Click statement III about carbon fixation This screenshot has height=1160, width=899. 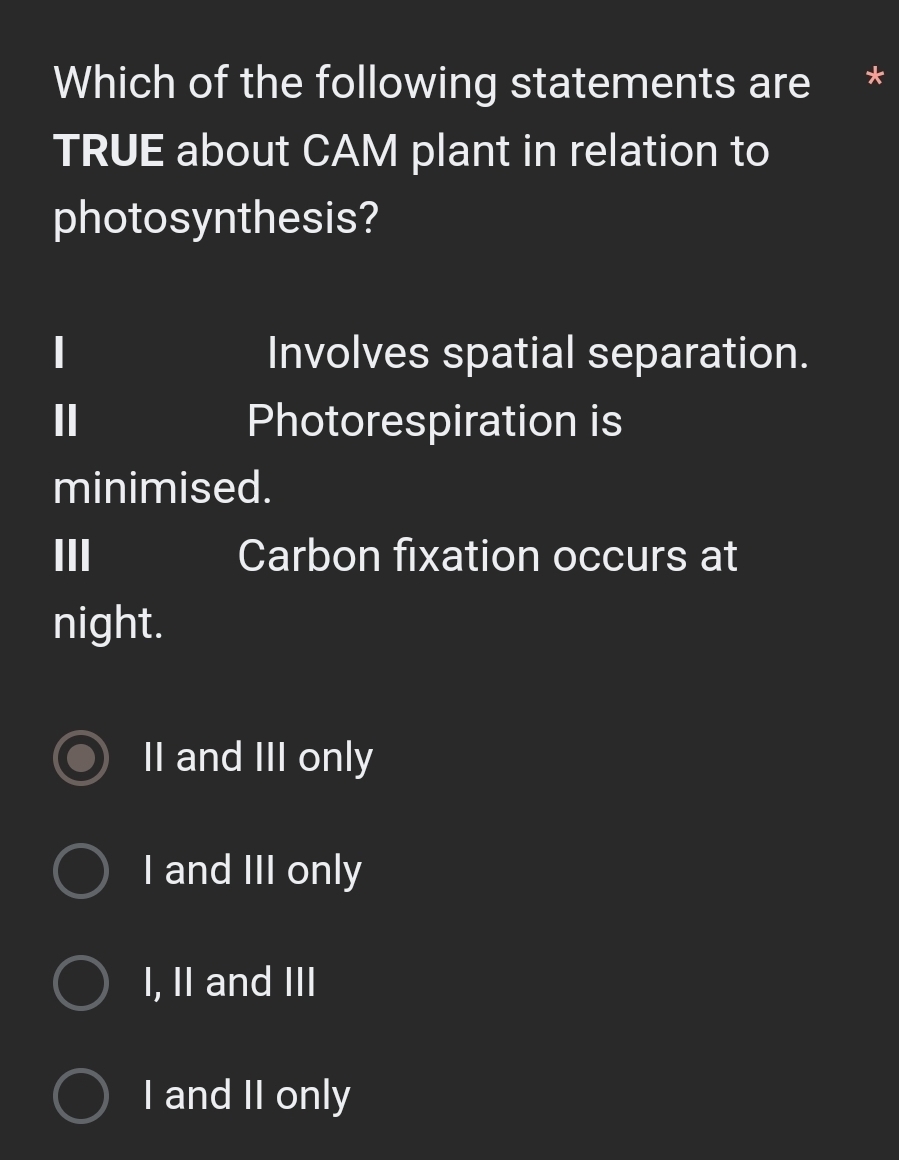click(x=488, y=556)
